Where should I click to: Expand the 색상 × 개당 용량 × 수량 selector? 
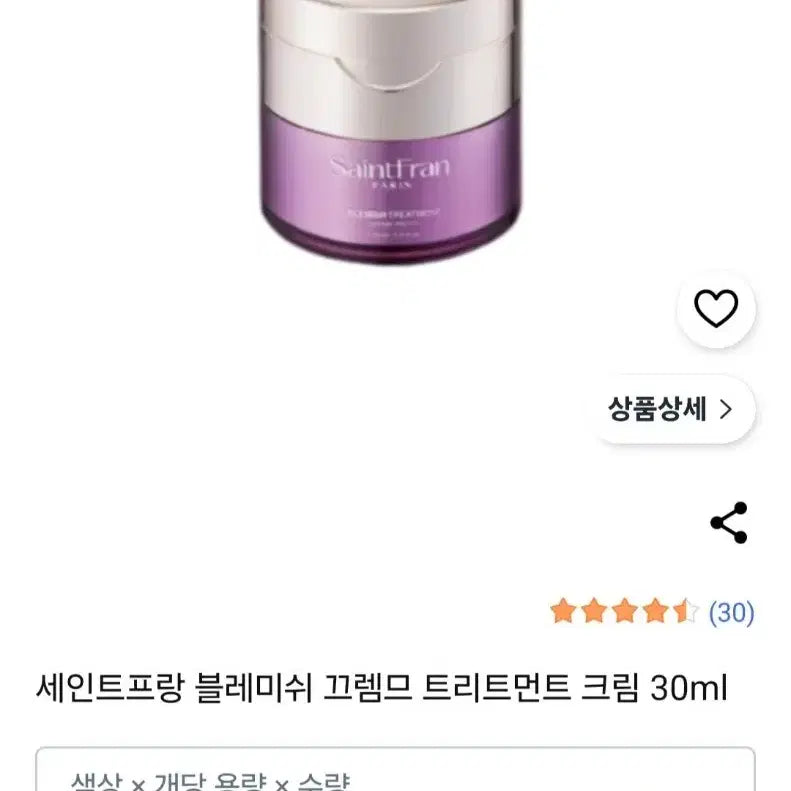(x=395, y=773)
